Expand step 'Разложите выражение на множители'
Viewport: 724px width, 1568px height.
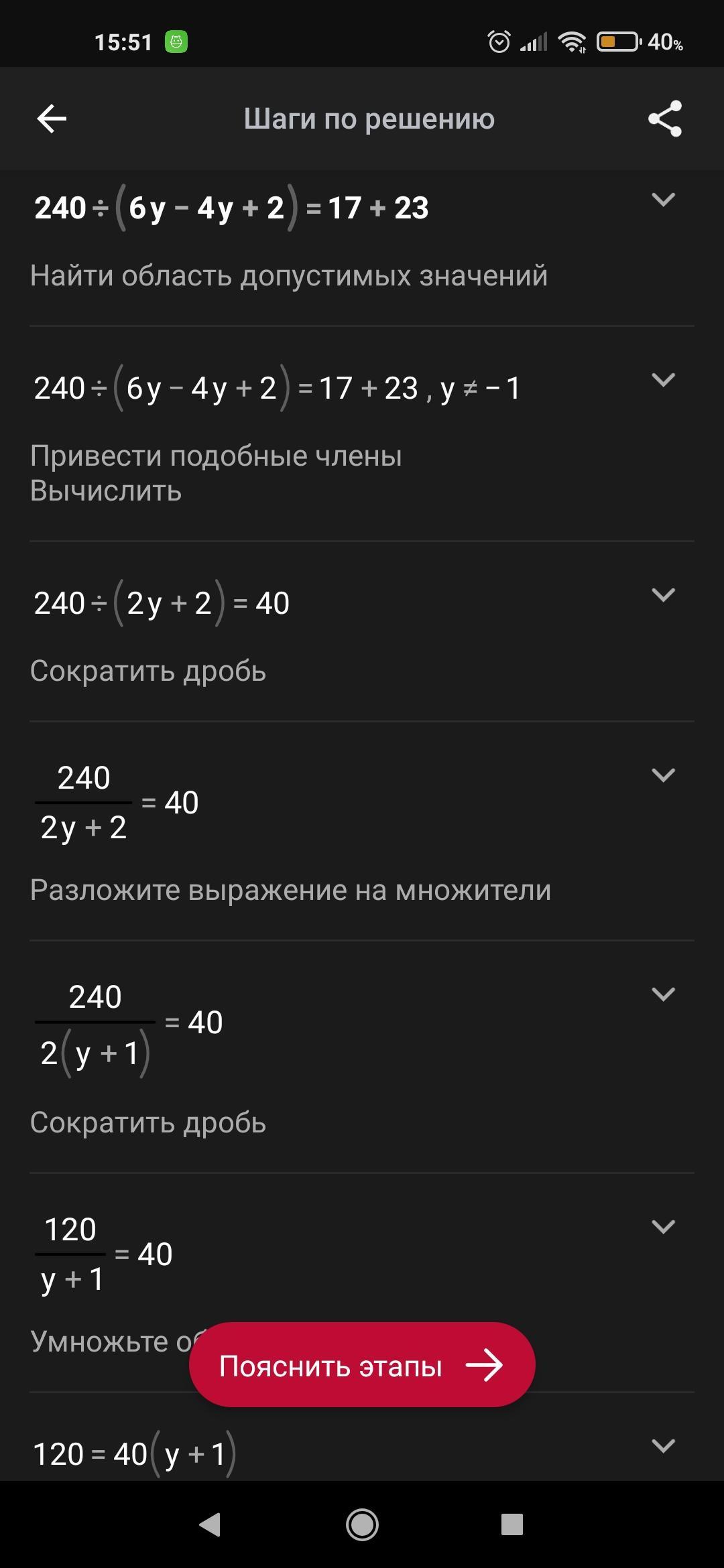pos(663,775)
